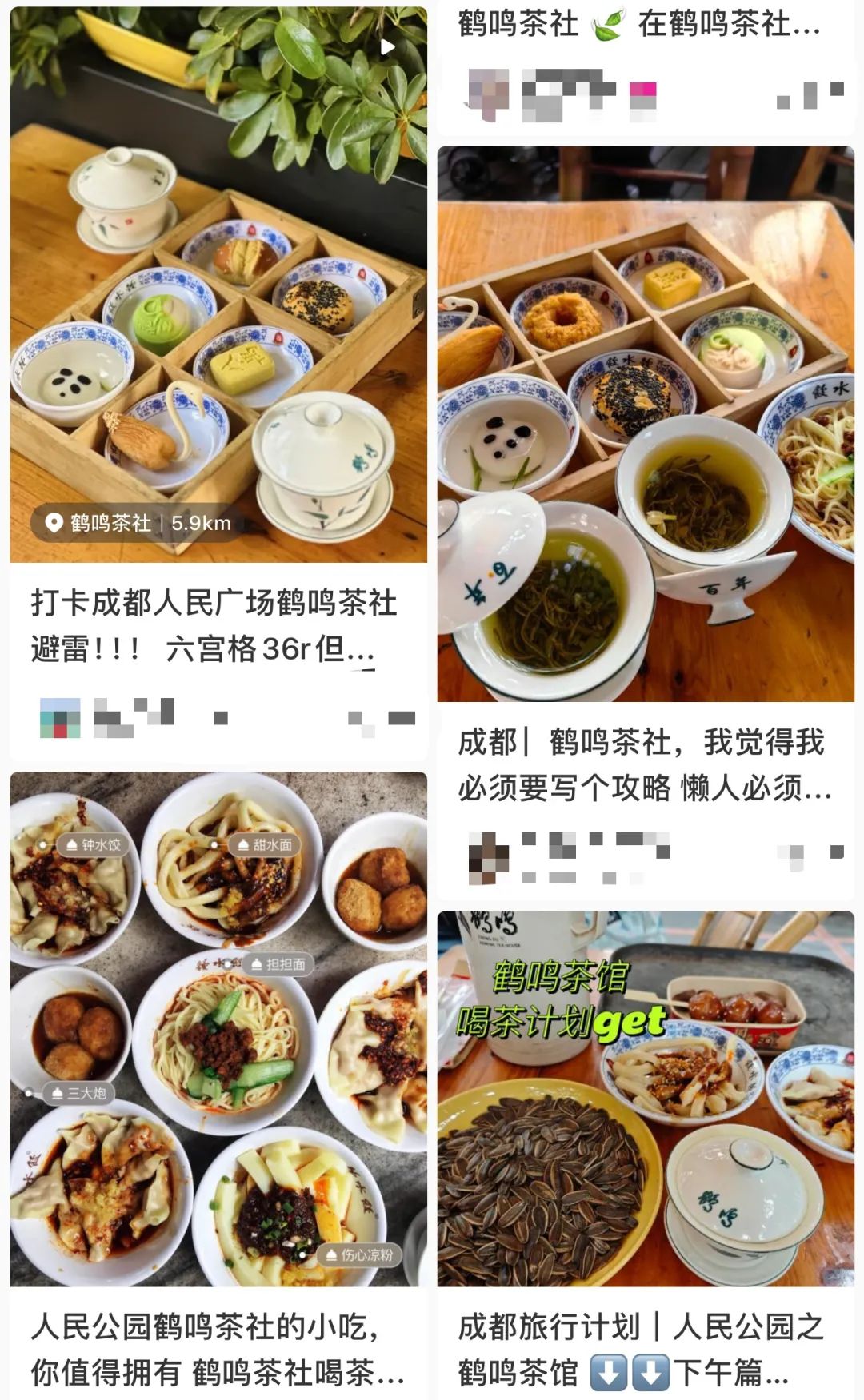The image size is (864, 1400).
Task: Open the 成都|鹤鸣茶社 攻略 post
Action: pos(645,764)
